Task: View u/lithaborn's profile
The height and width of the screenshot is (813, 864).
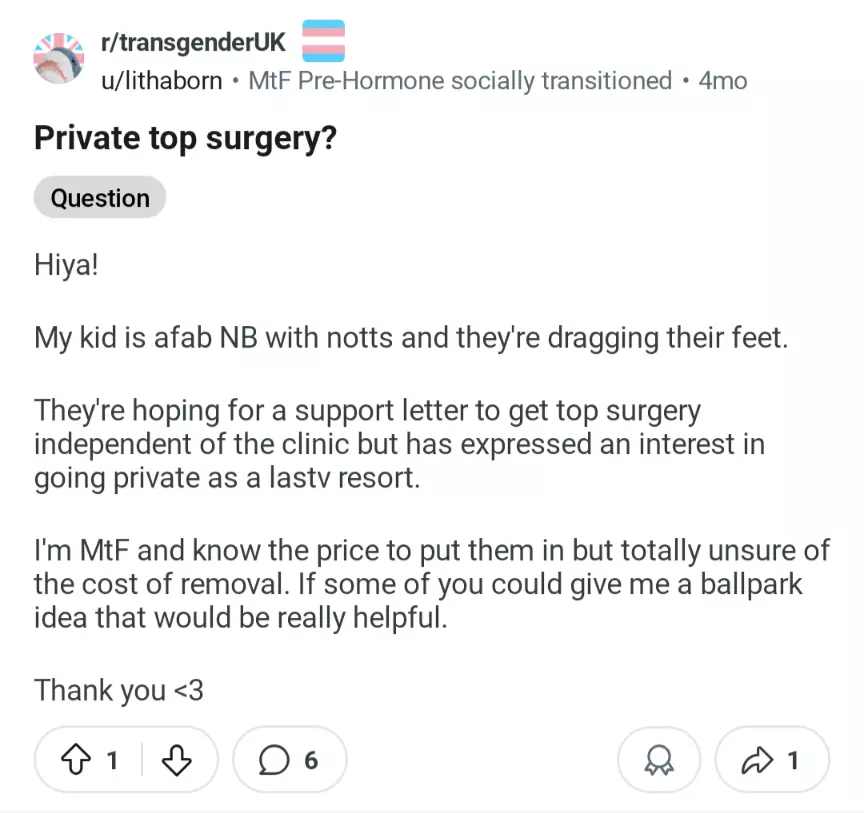Action: coord(162,81)
